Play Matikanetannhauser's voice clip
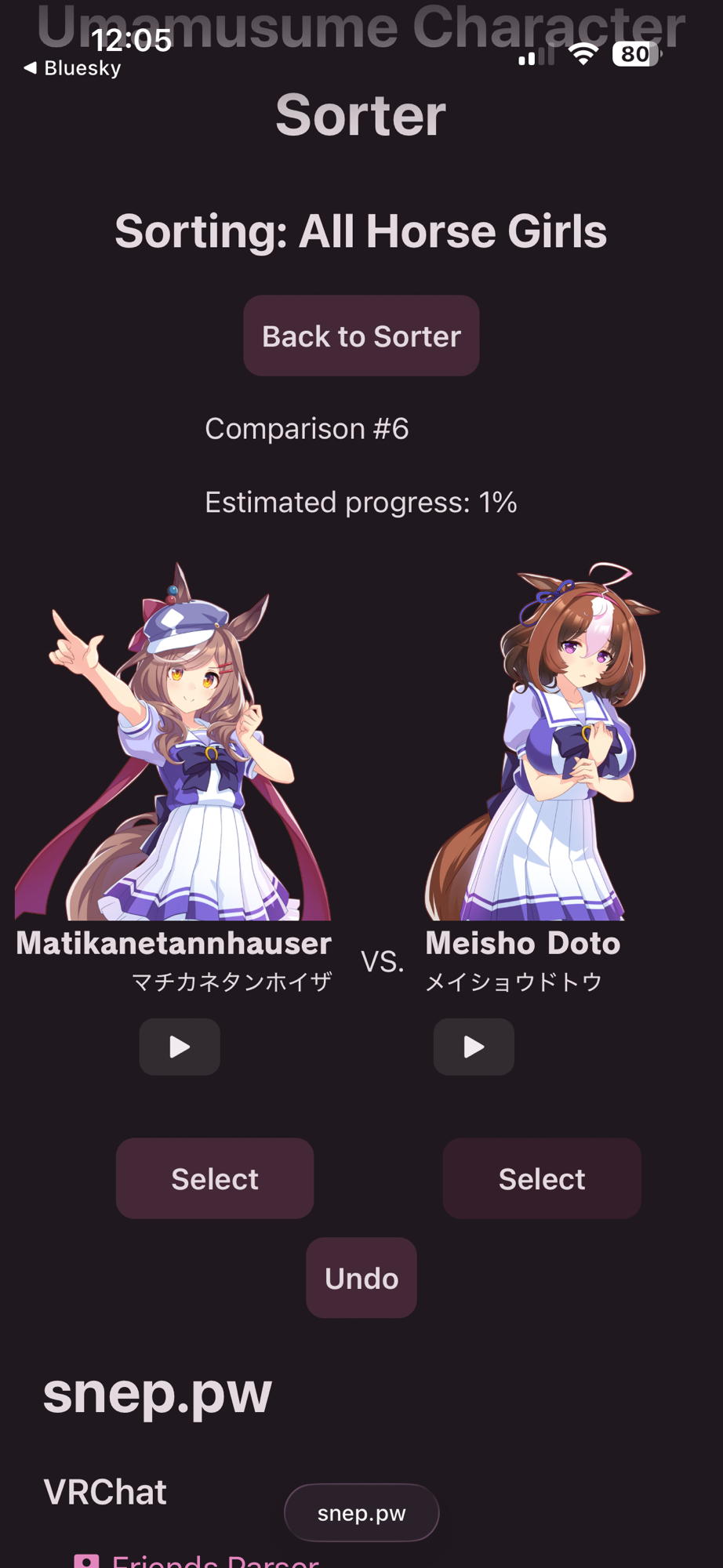 [180, 1047]
